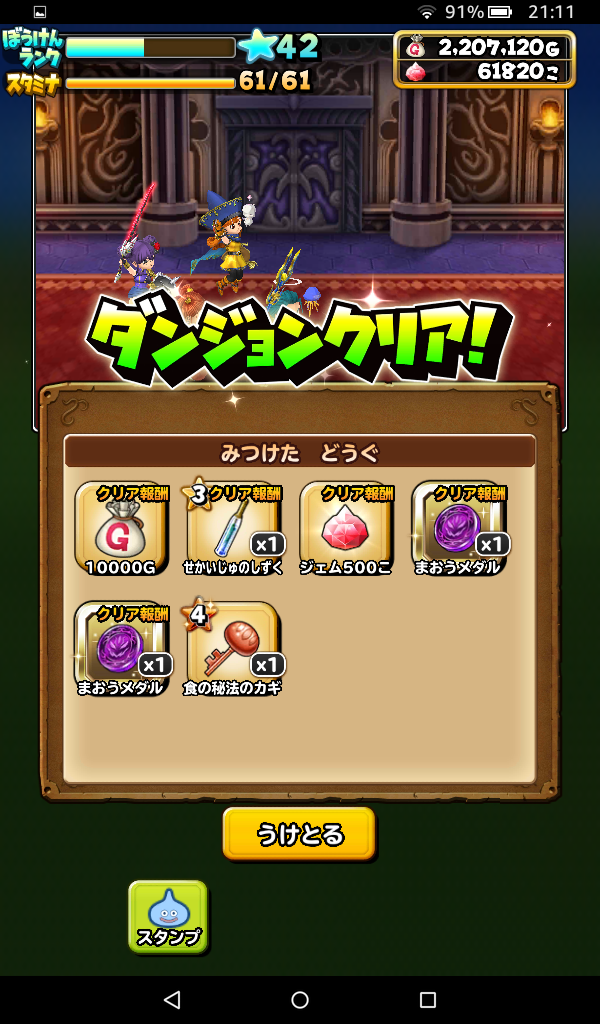
Task: View the ジェム500こ reward item
Action: pos(345,526)
